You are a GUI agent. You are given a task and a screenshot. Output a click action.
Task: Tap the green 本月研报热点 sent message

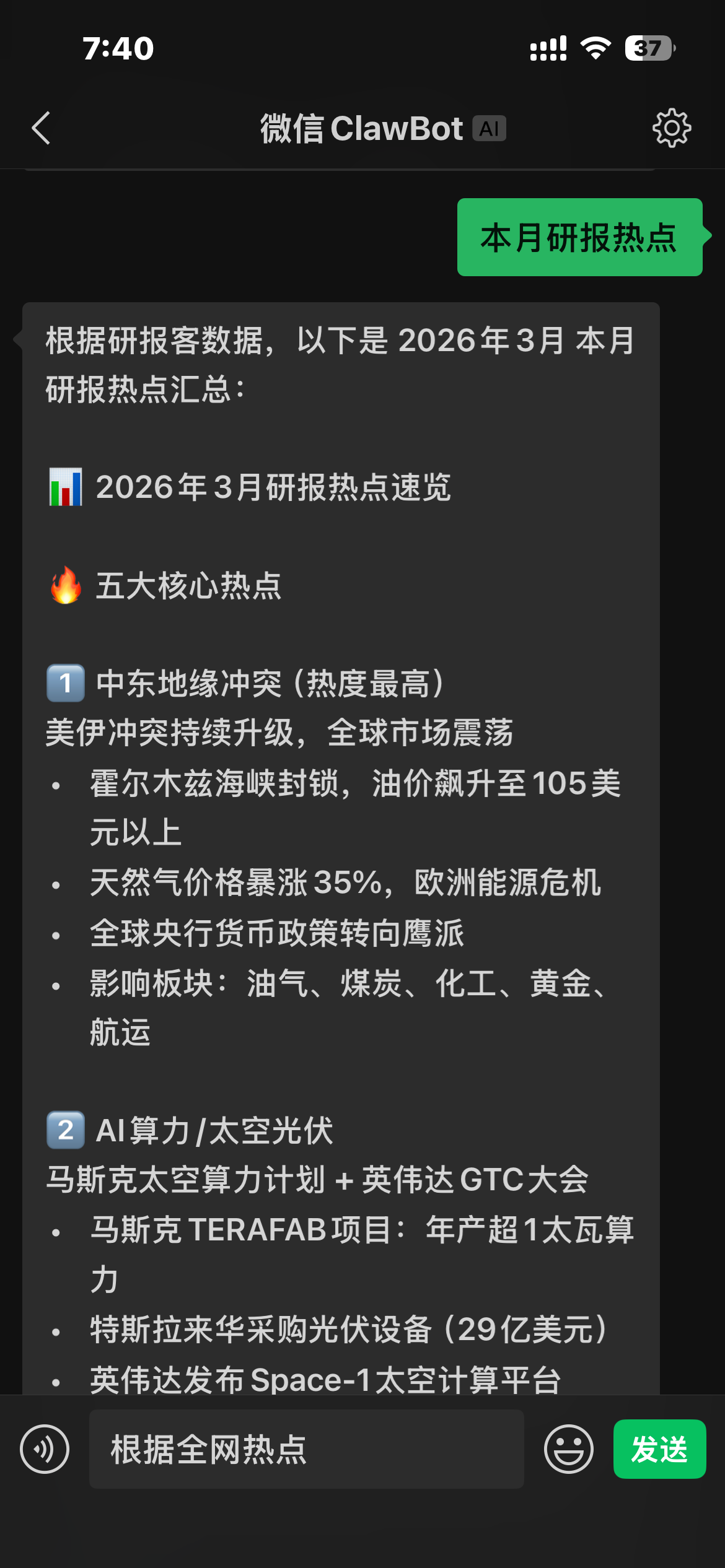coord(580,237)
